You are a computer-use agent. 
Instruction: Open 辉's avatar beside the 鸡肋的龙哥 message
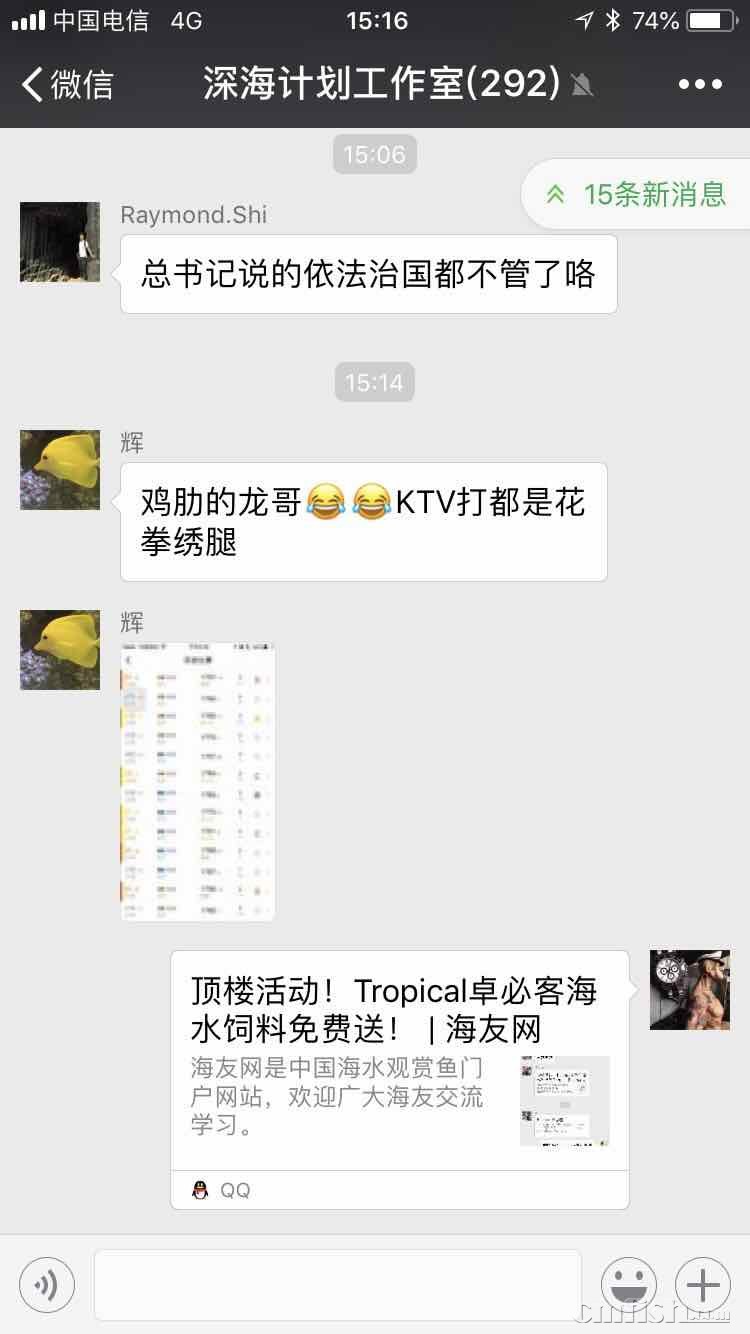60,470
